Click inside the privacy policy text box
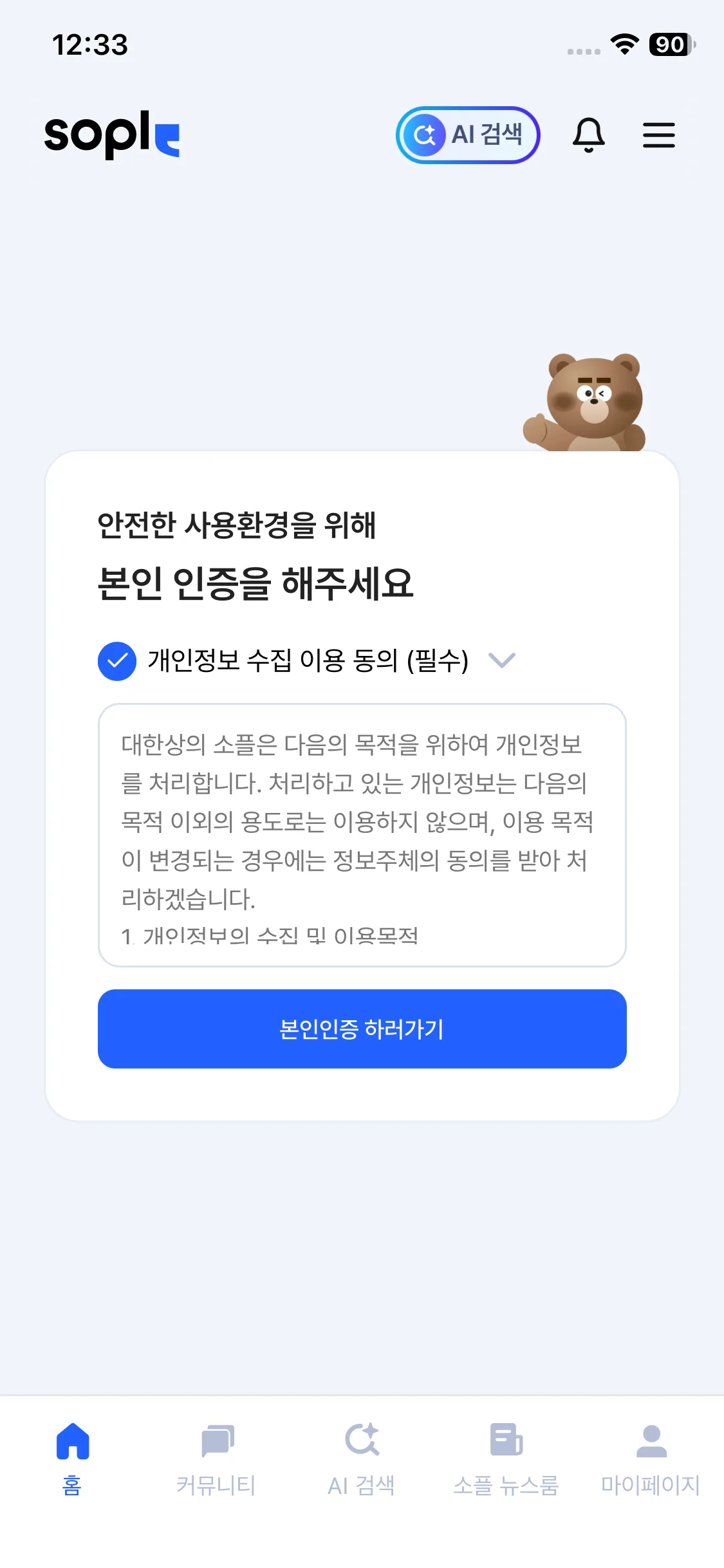 click(x=362, y=837)
